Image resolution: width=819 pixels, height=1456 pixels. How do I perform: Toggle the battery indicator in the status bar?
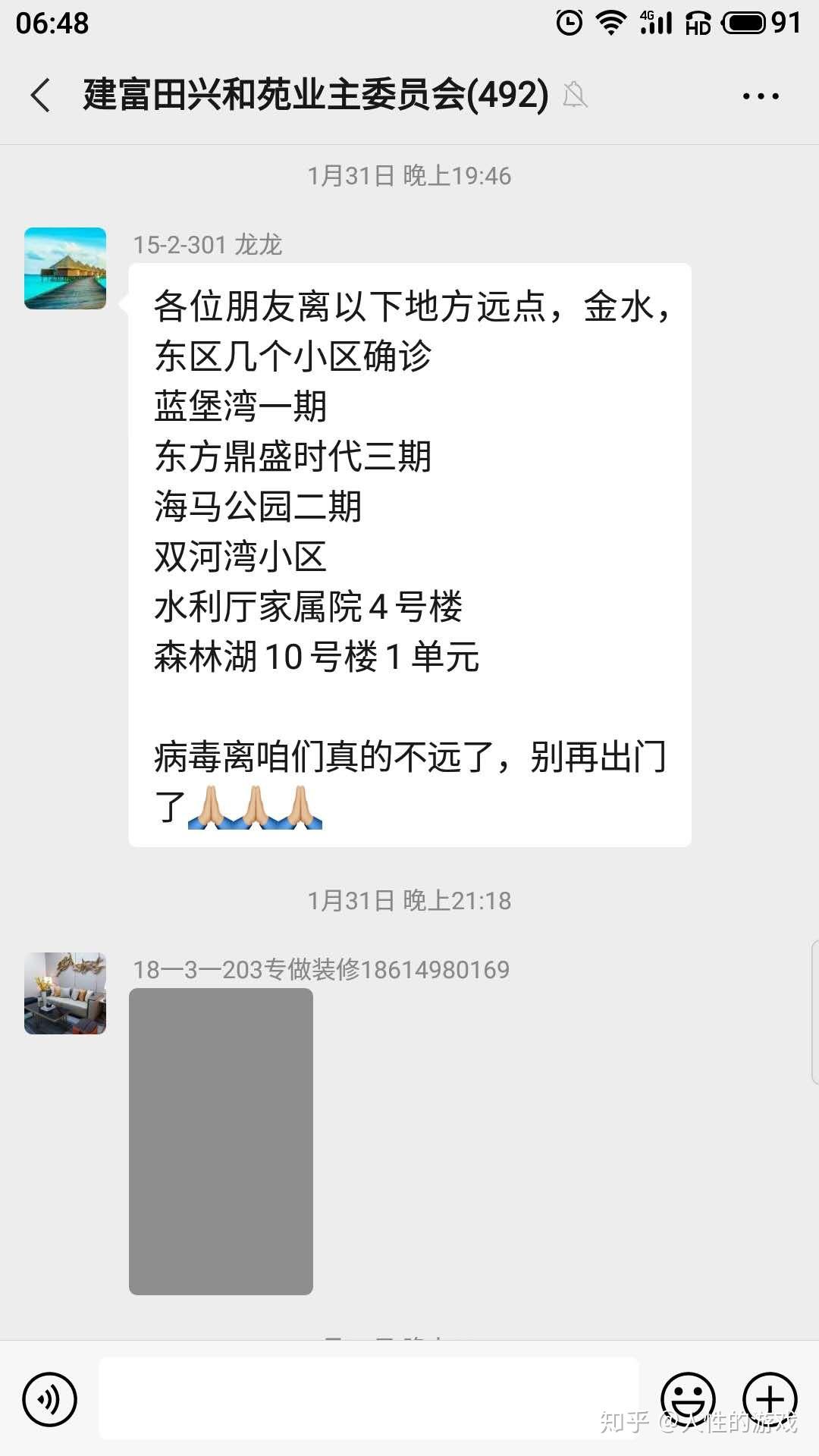(745, 23)
